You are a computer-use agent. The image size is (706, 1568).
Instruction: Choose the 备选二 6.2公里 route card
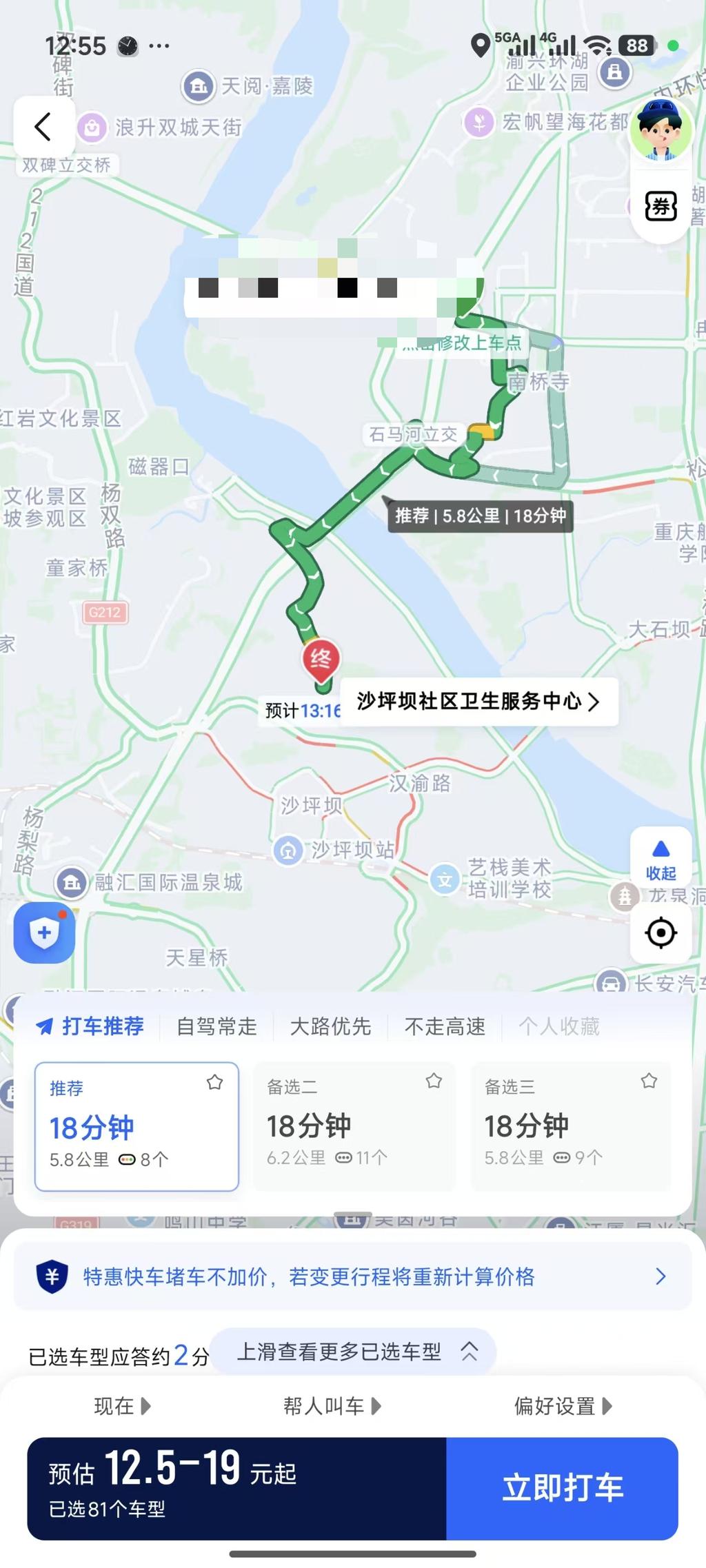tap(354, 1126)
